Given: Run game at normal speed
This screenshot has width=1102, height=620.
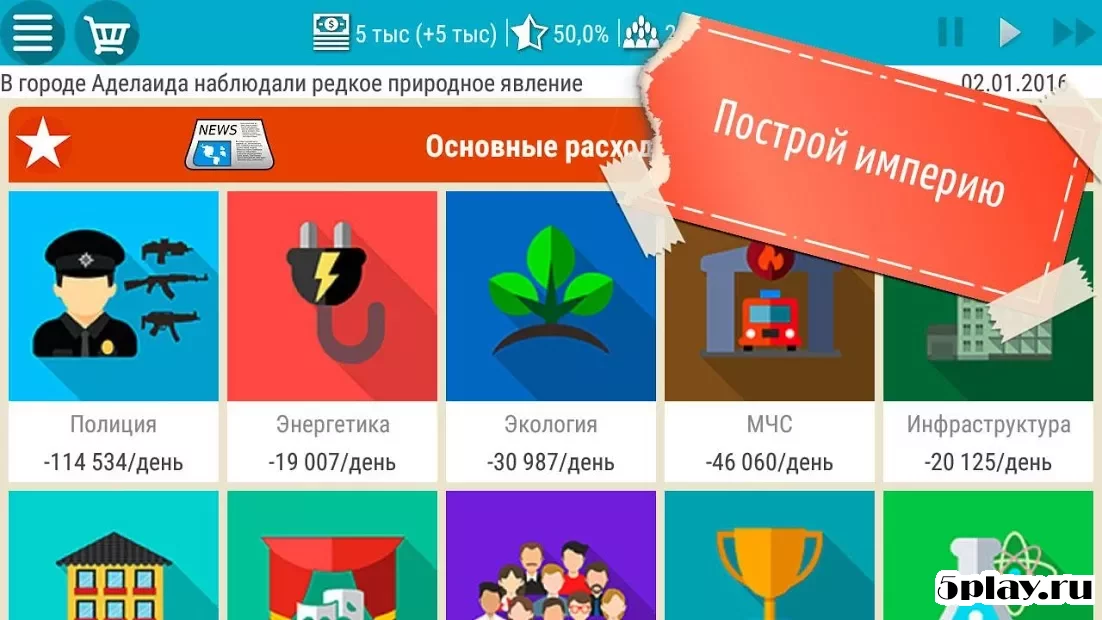Looking at the screenshot, I should pyautogui.click(x=1009, y=33).
